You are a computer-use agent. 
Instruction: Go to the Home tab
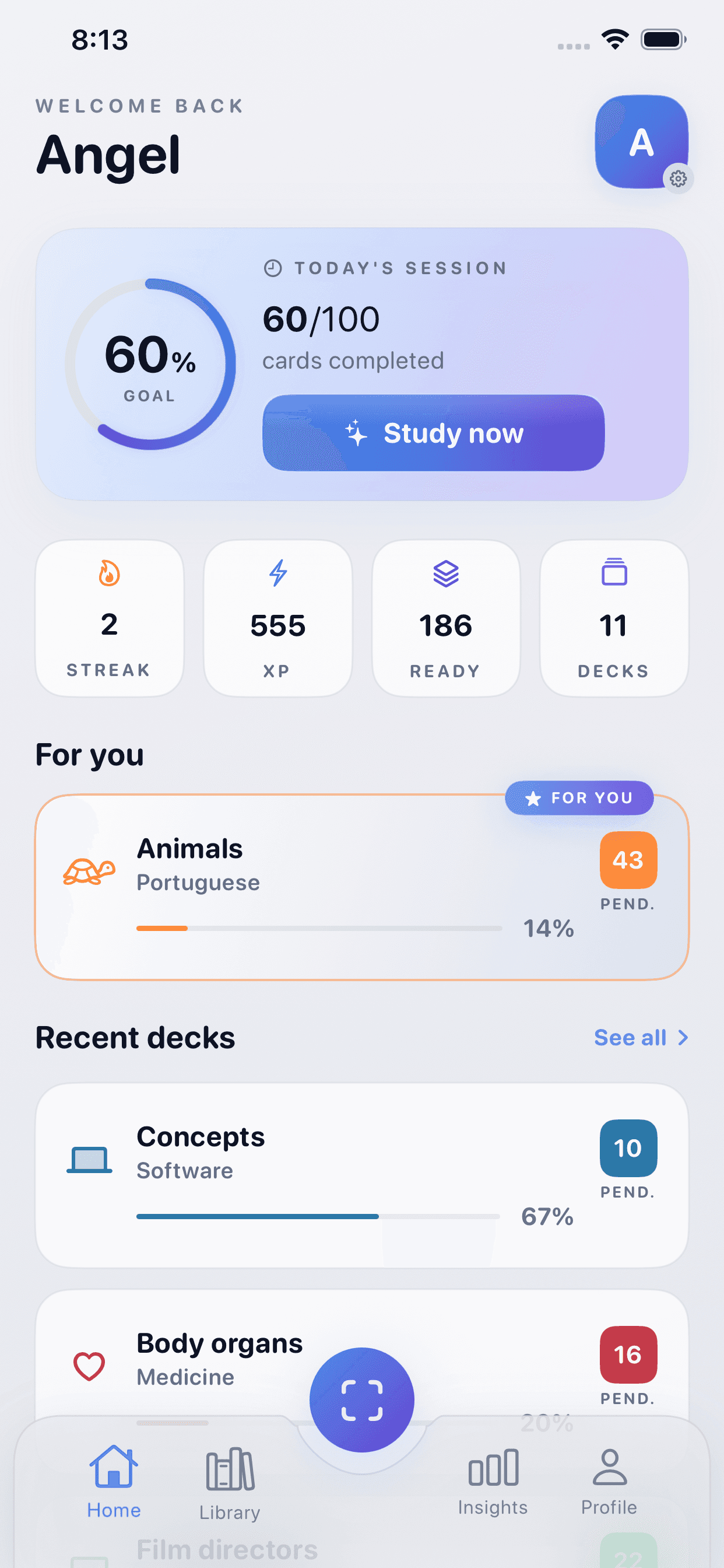(114, 1481)
